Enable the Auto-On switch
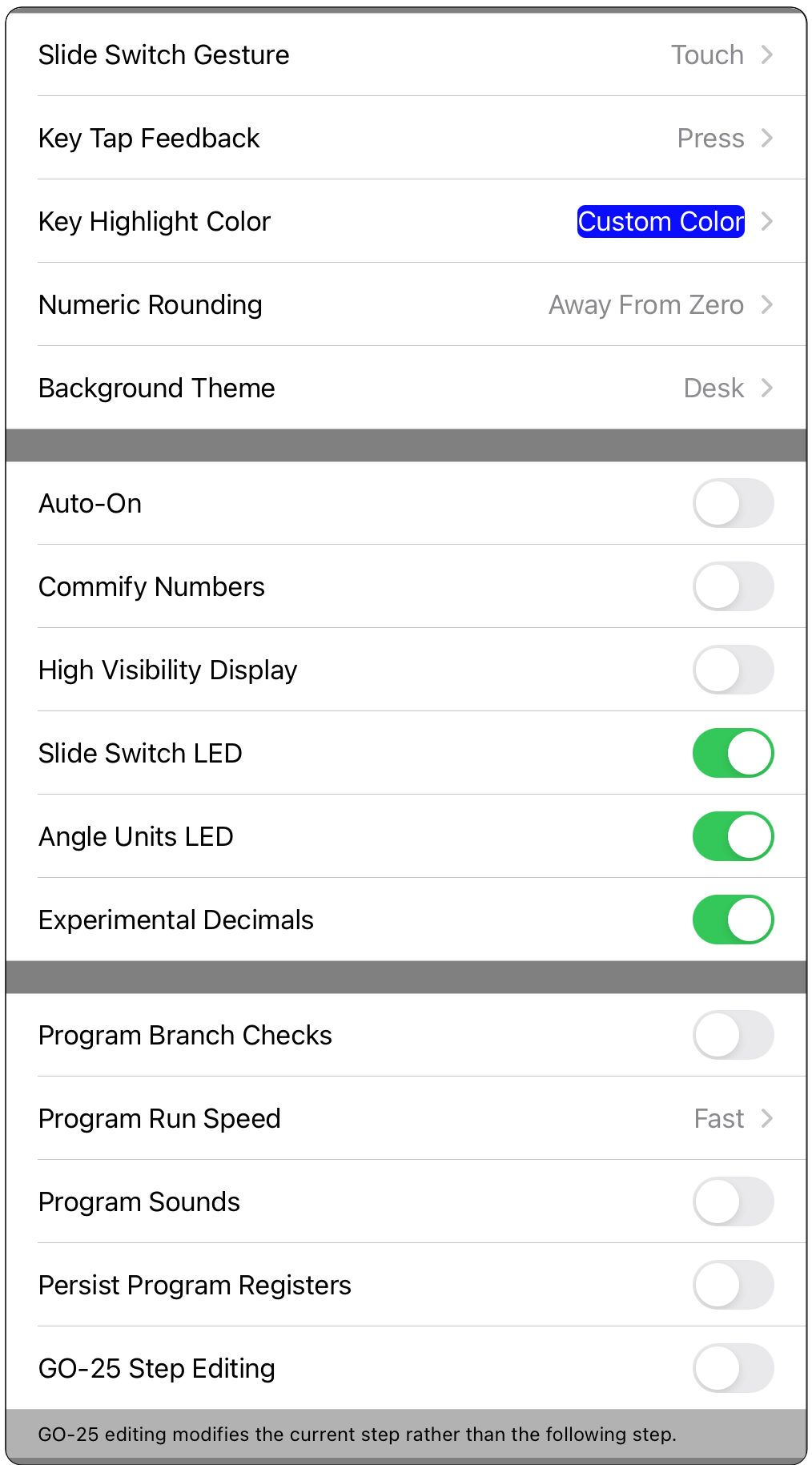The height and width of the screenshot is (1465, 812). (x=732, y=503)
